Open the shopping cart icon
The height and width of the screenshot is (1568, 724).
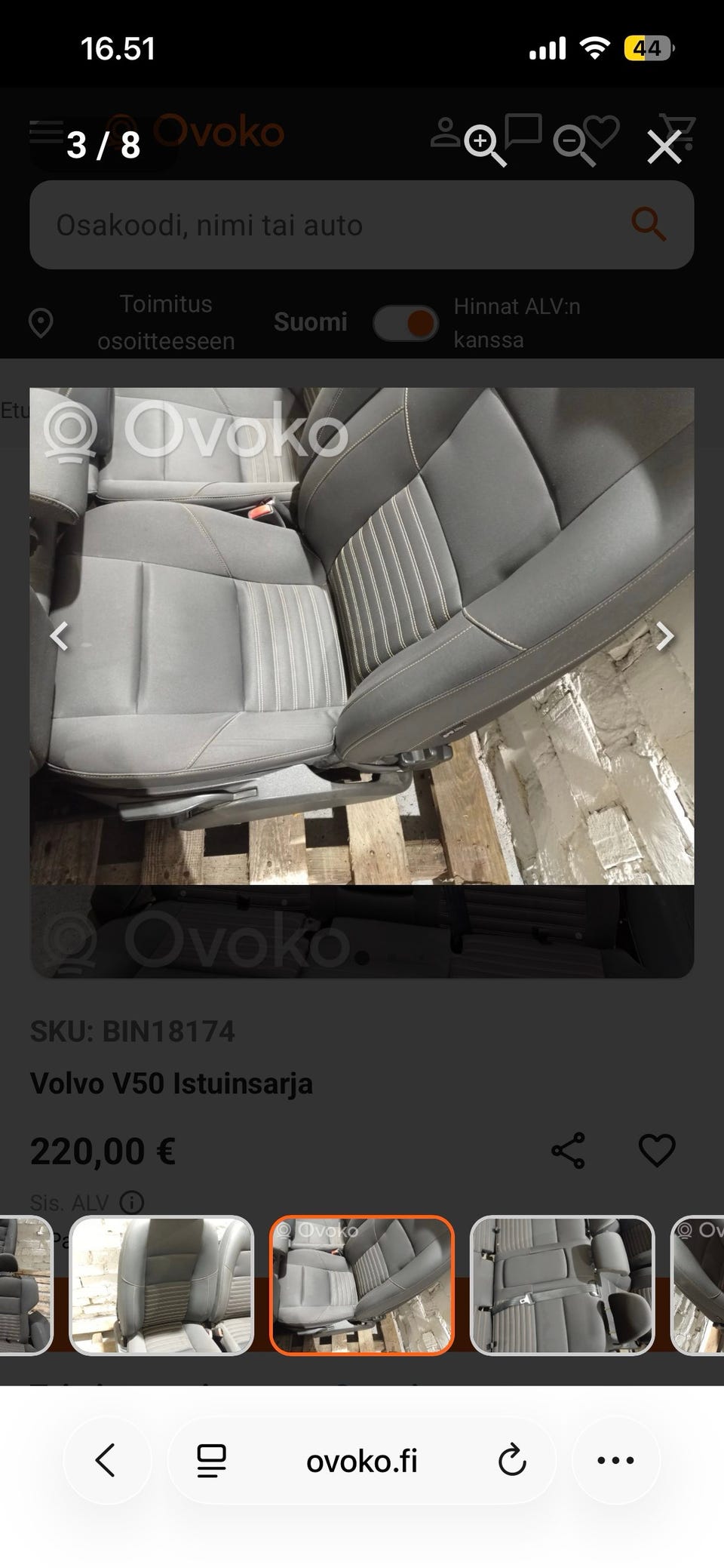tap(677, 128)
